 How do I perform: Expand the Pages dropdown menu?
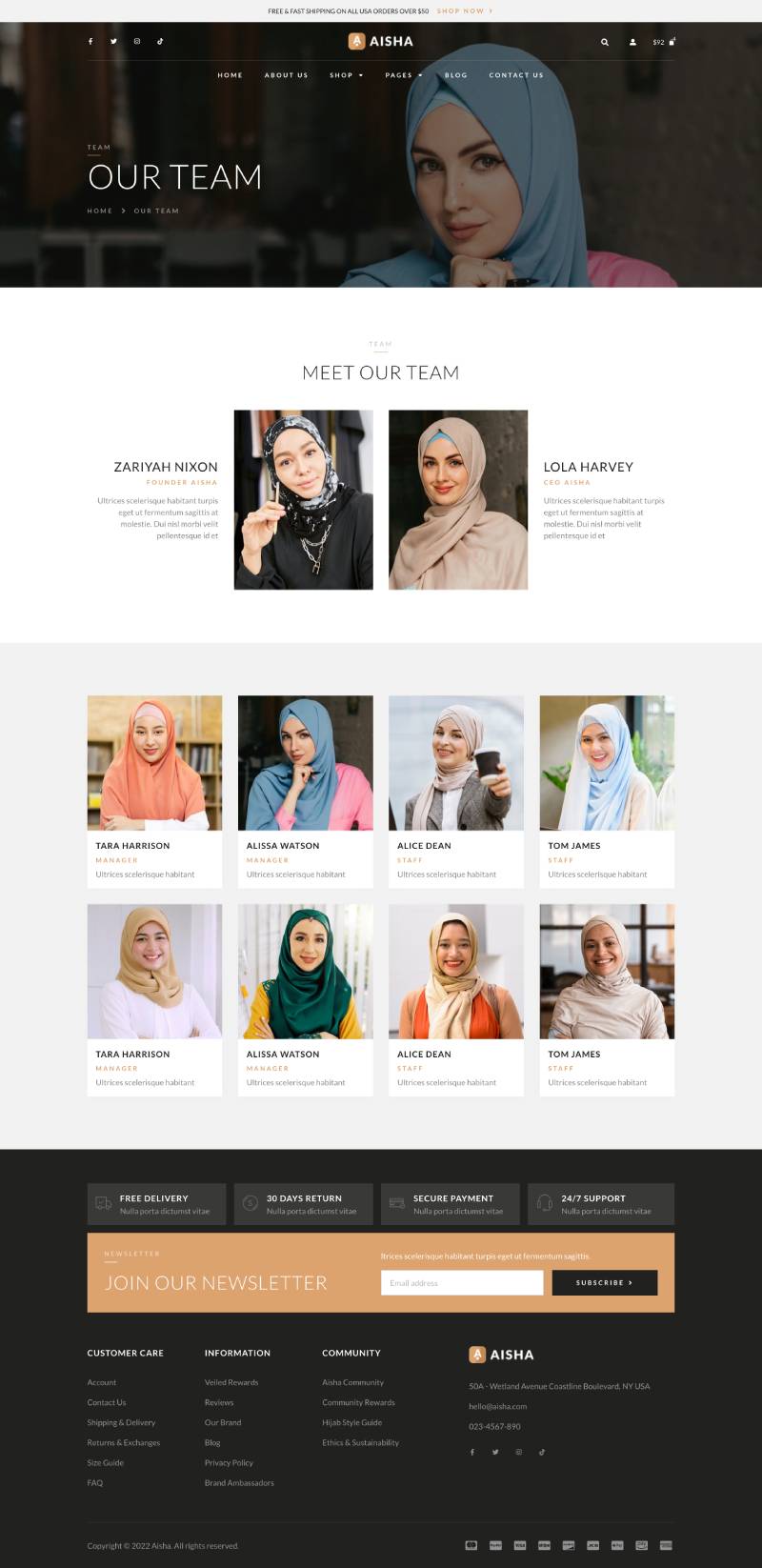[403, 75]
